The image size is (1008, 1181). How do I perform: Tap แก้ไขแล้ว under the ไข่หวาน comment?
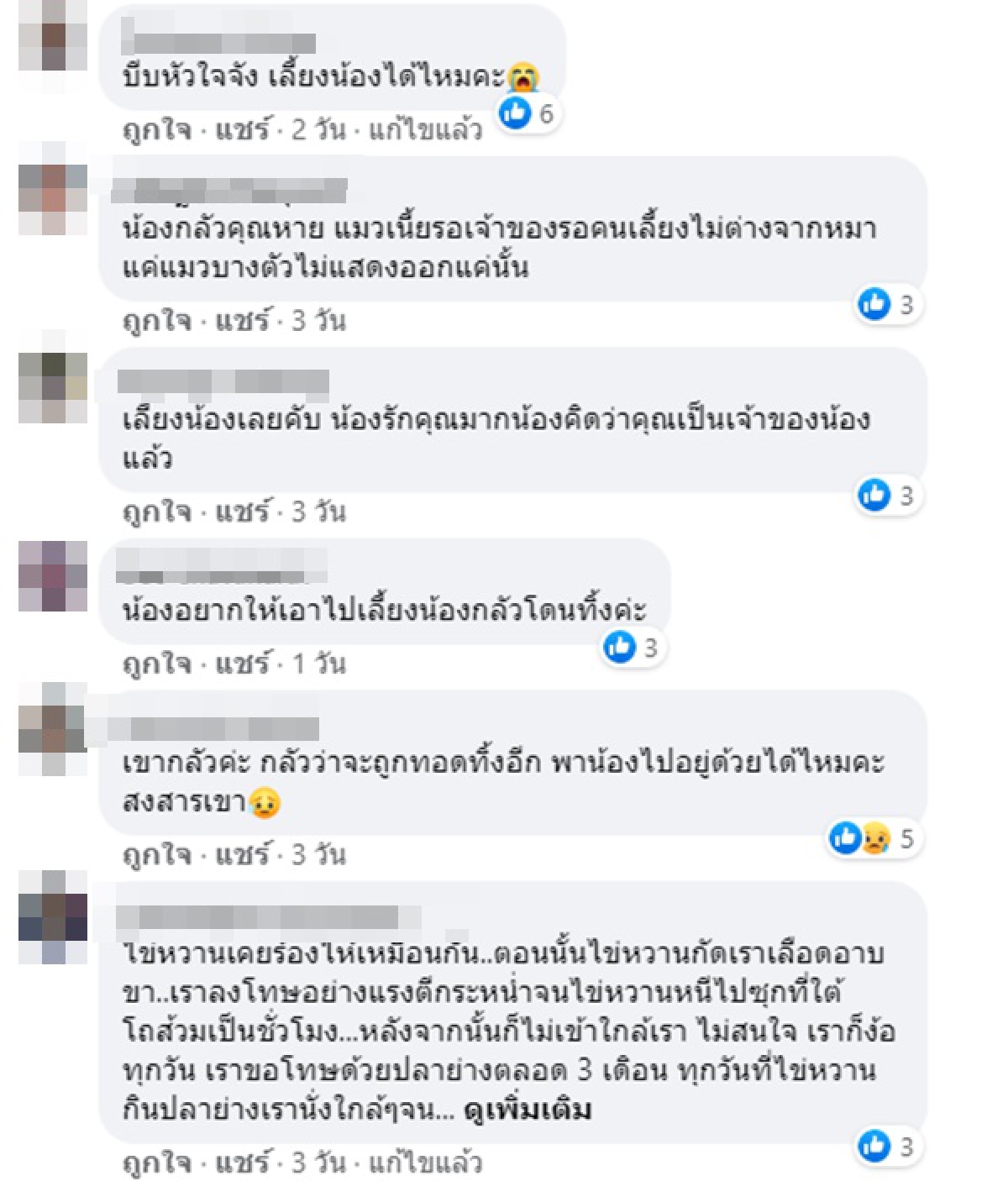[425, 1163]
